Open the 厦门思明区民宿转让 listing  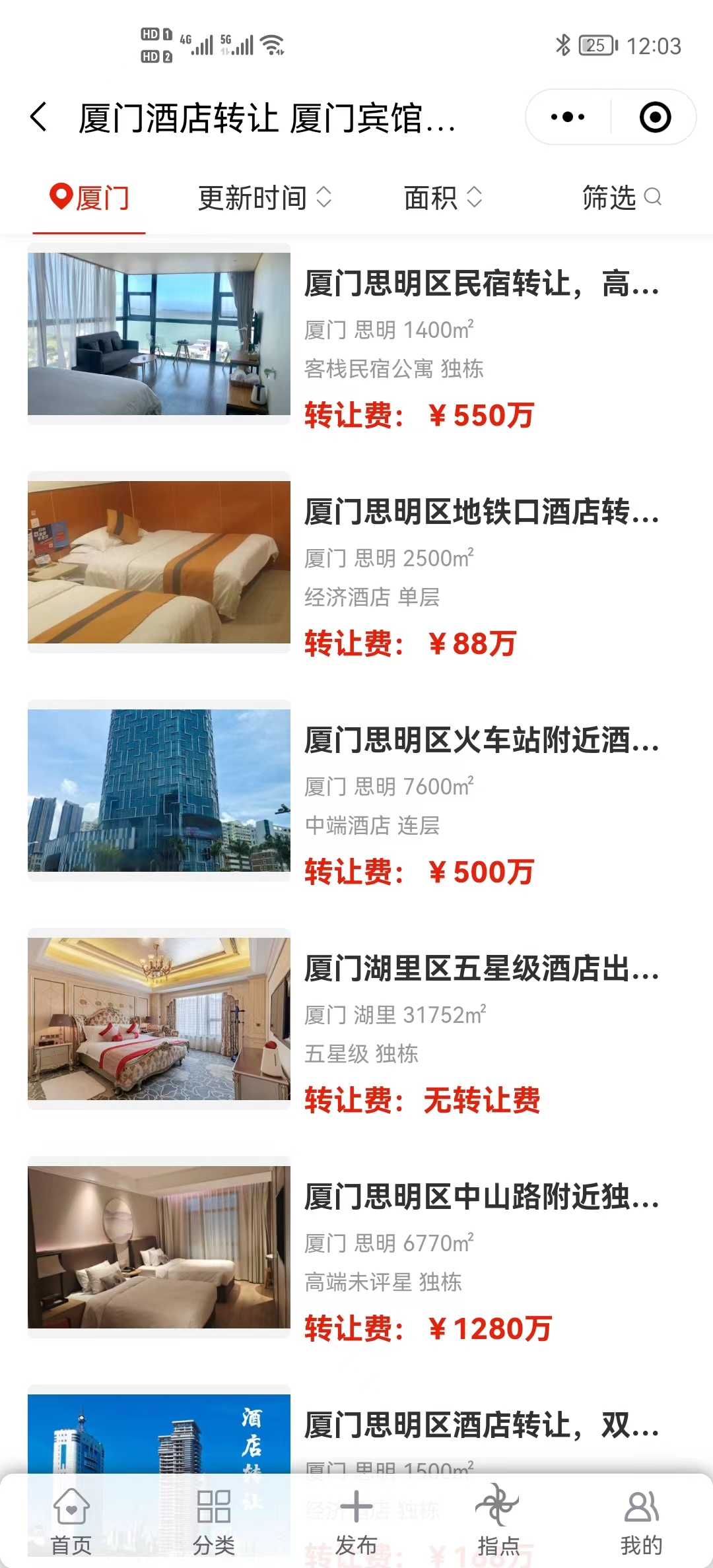pos(481,284)
